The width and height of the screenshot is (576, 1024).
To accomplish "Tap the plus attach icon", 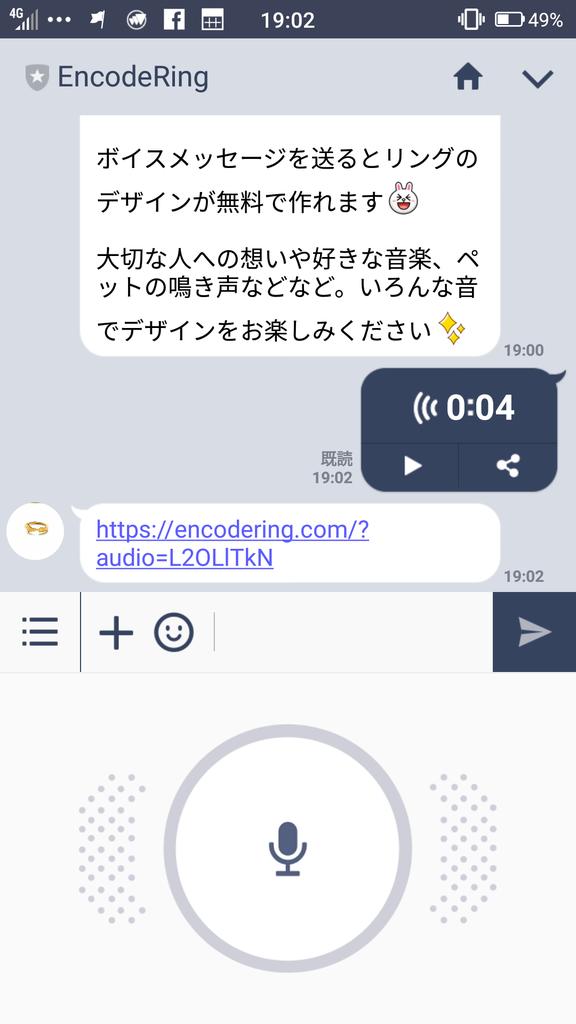I will [116, 632].
